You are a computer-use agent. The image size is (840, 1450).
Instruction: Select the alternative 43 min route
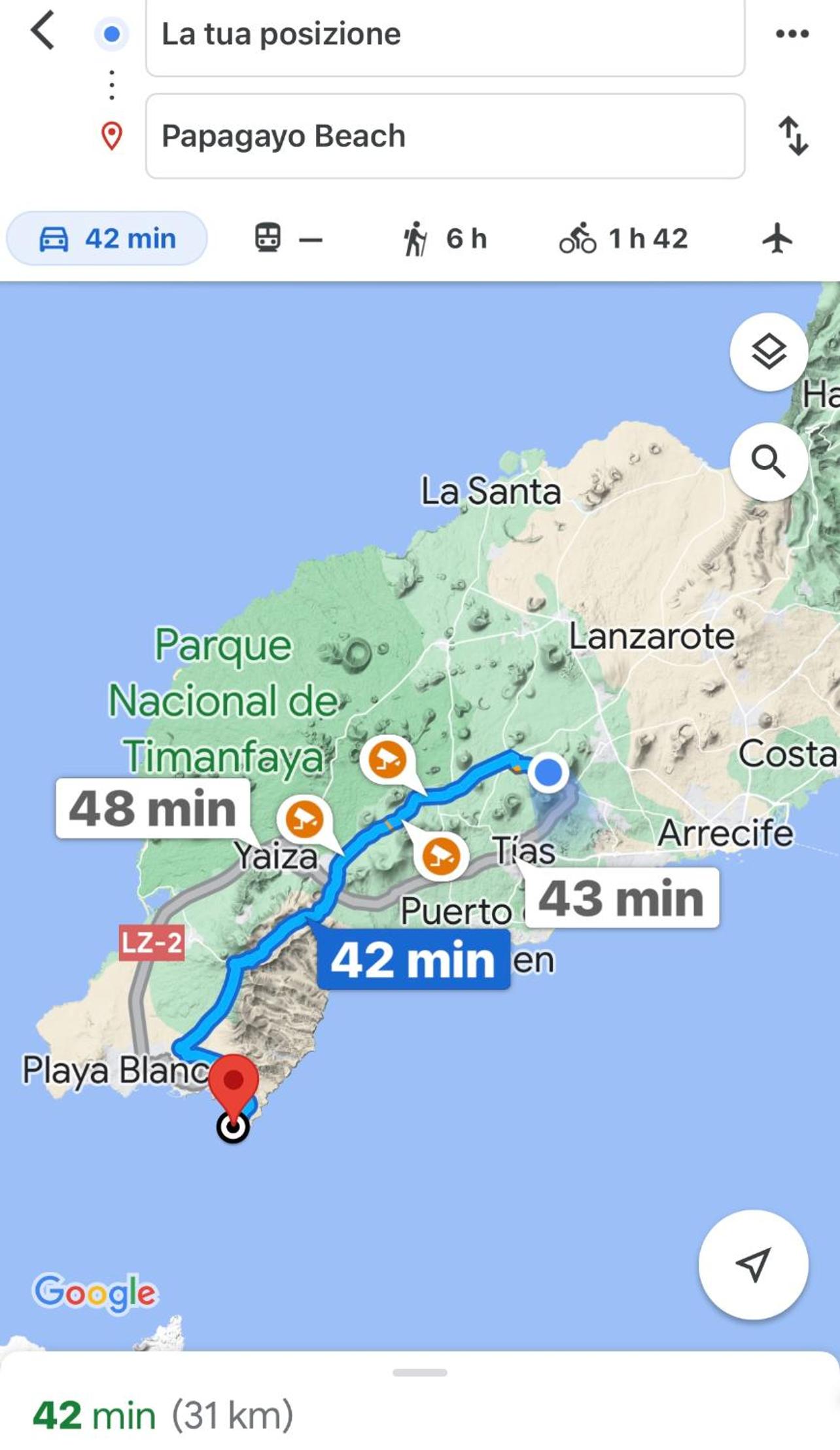[x=621, y=898]
